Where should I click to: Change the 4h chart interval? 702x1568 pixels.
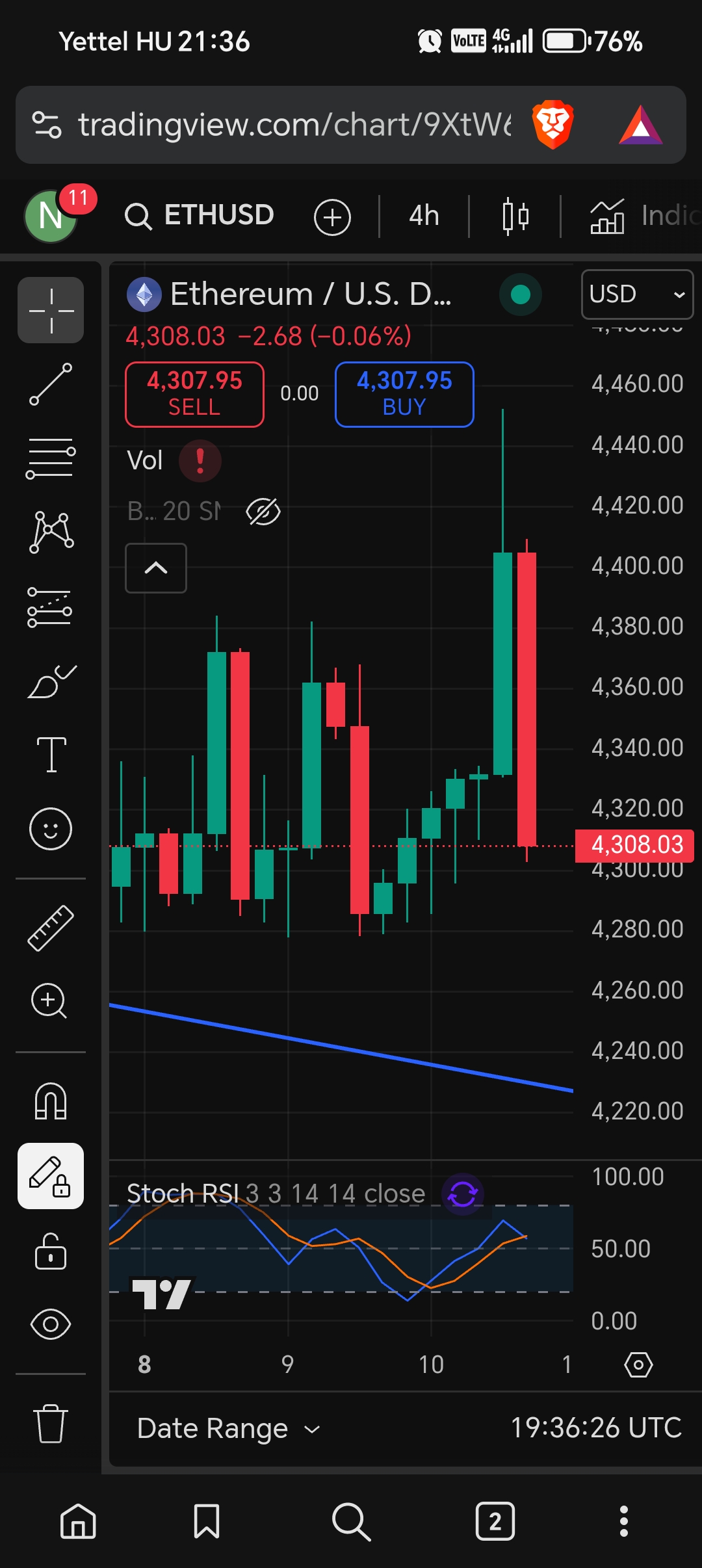[424, 216]
